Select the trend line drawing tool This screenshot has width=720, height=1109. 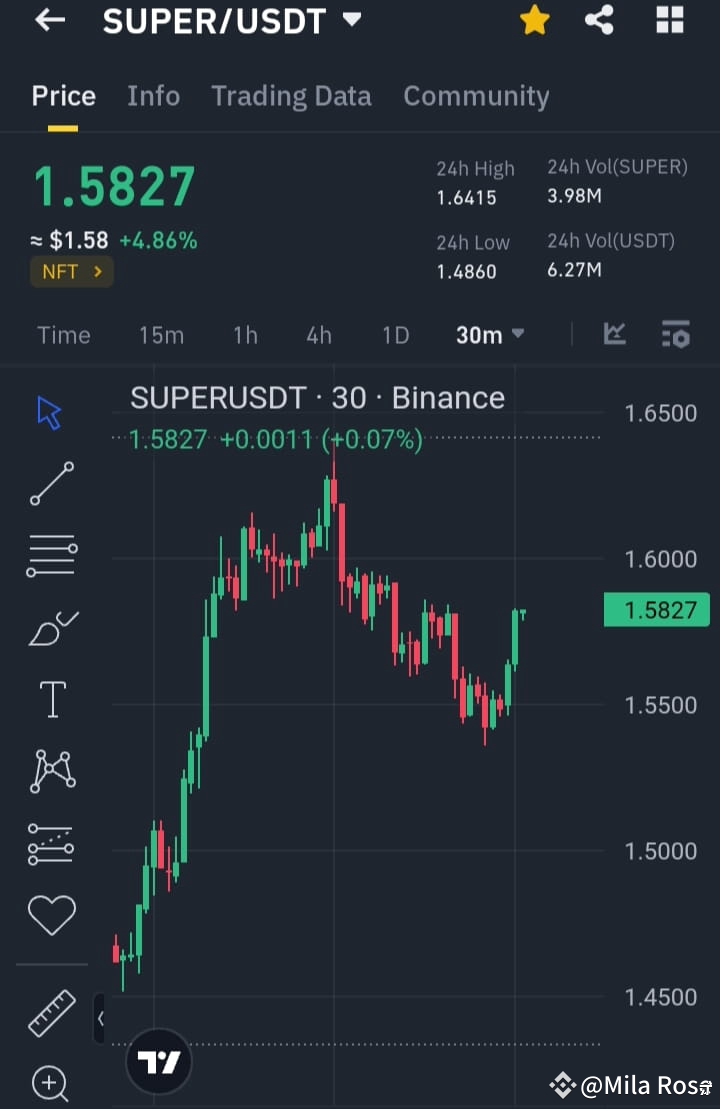(x=52, y=484)
